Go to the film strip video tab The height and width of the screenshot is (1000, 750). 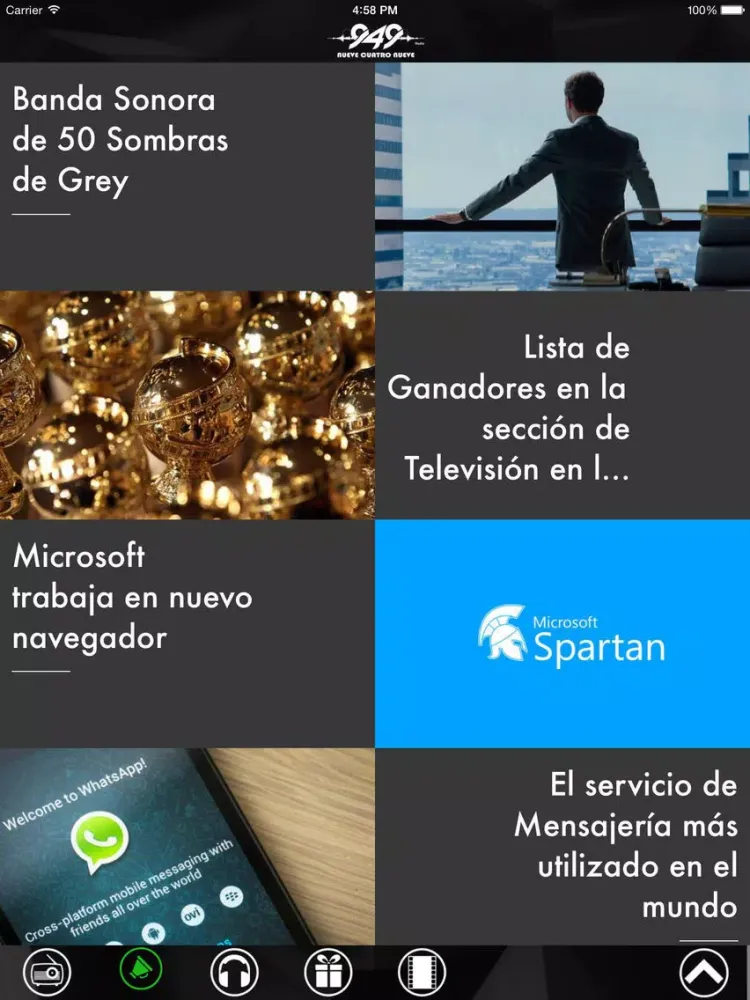(x=422, y=972)
